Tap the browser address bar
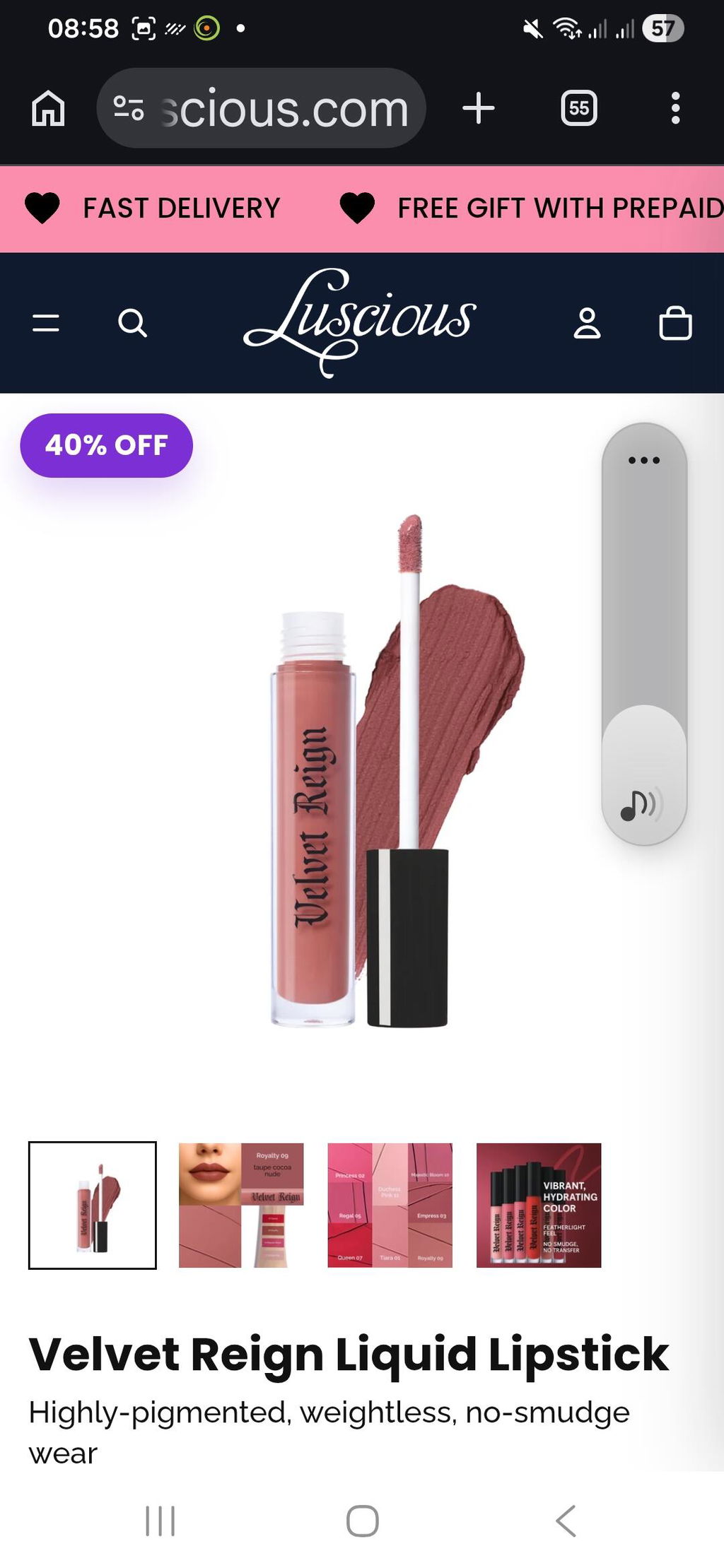 (261, 108)
